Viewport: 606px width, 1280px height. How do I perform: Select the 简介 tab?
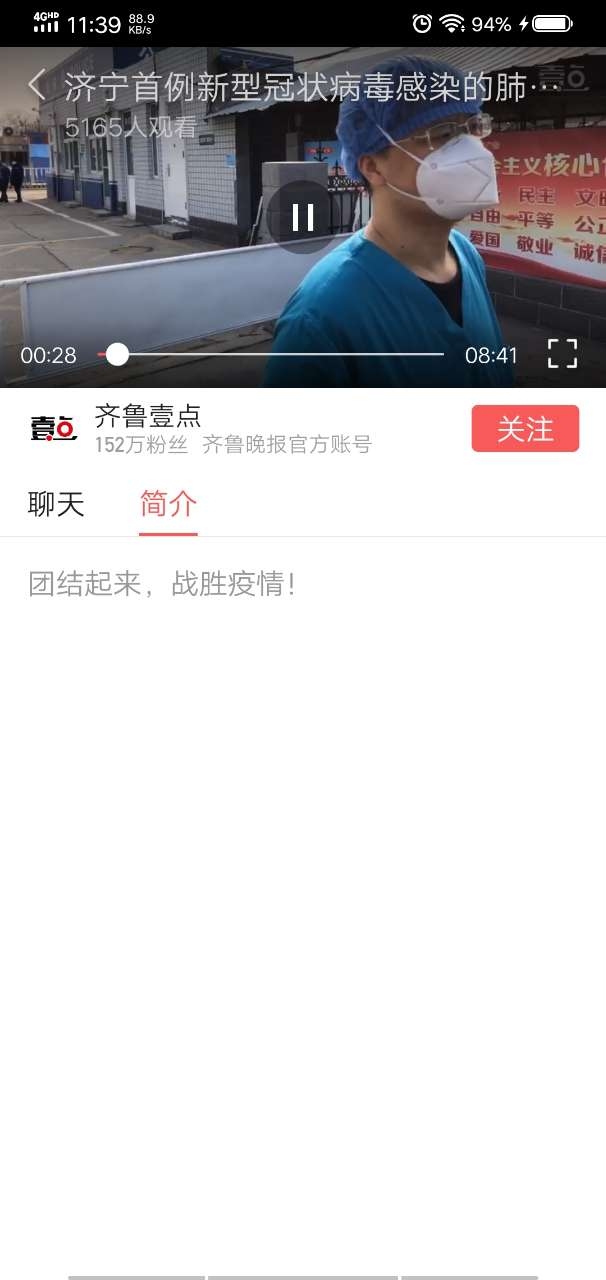point(168,504)
